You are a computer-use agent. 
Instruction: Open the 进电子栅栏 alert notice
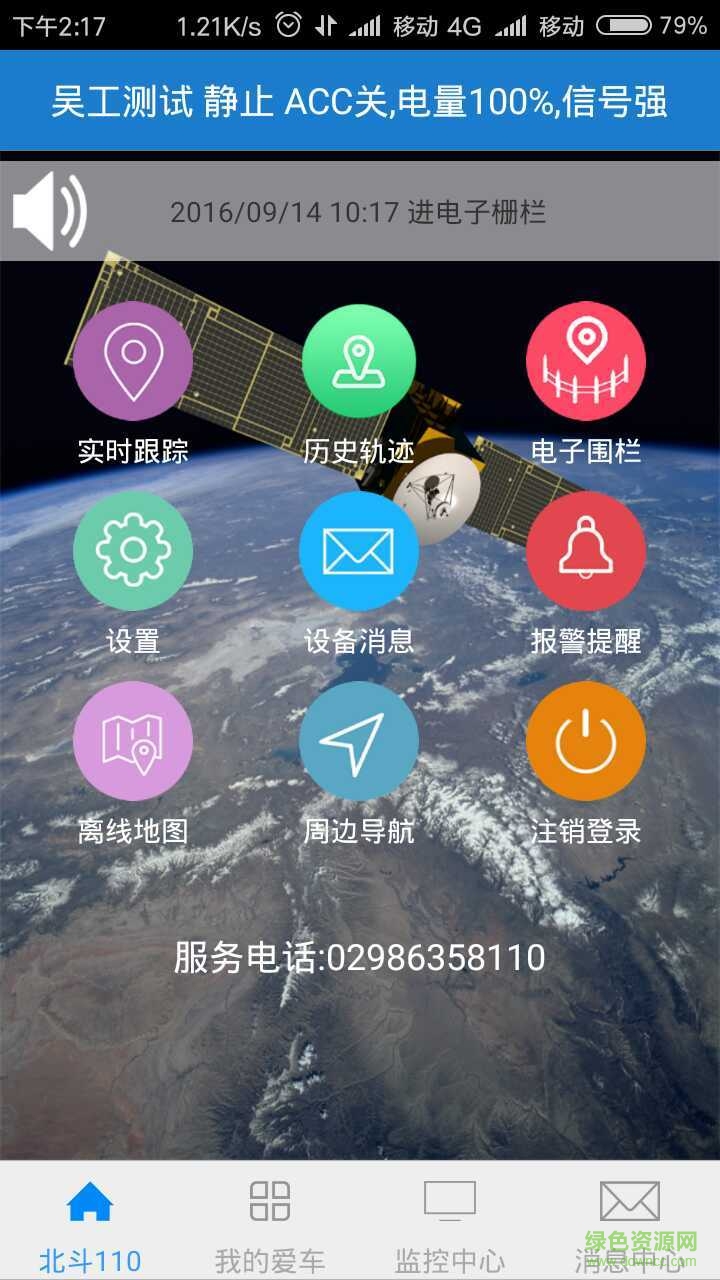358,212
